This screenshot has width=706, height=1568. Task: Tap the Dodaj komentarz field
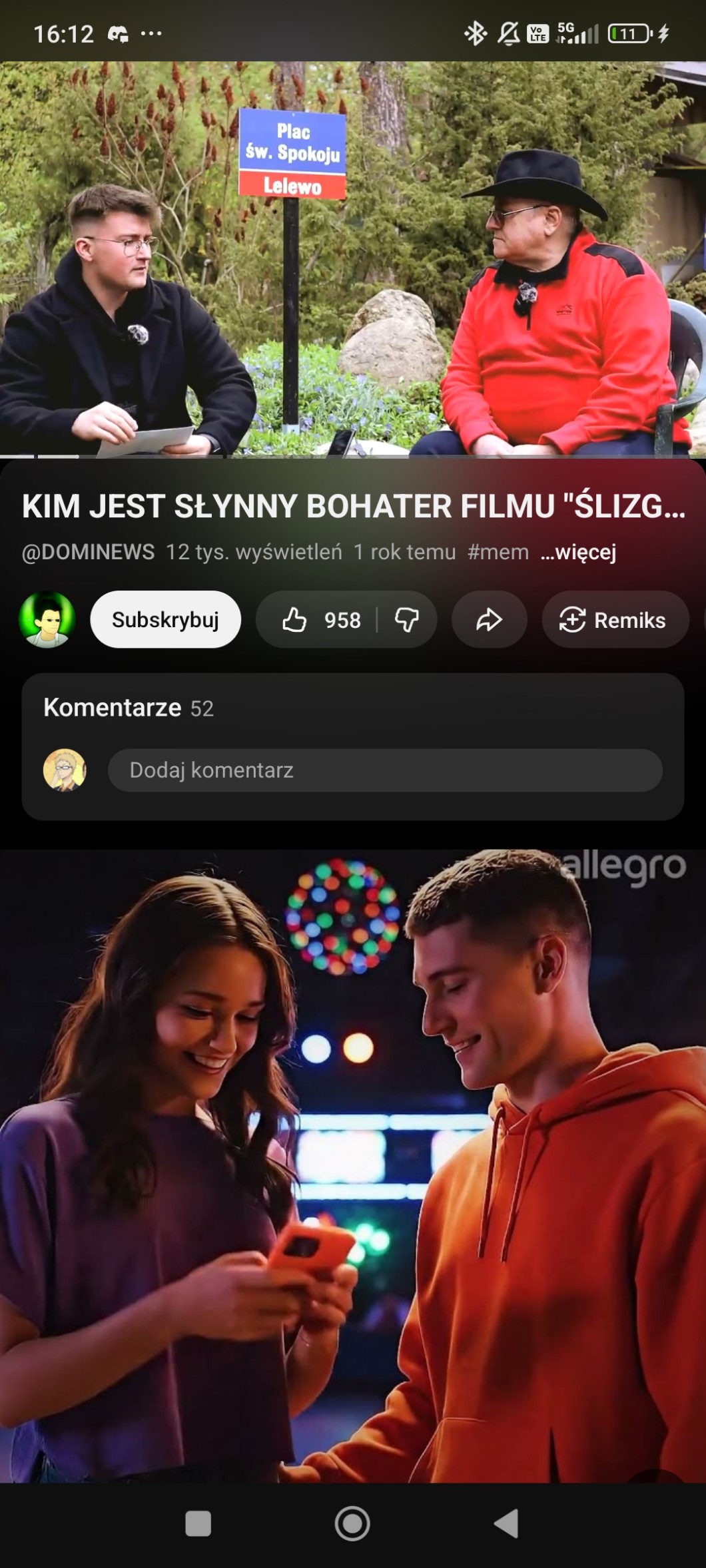[x=385, y=770]
